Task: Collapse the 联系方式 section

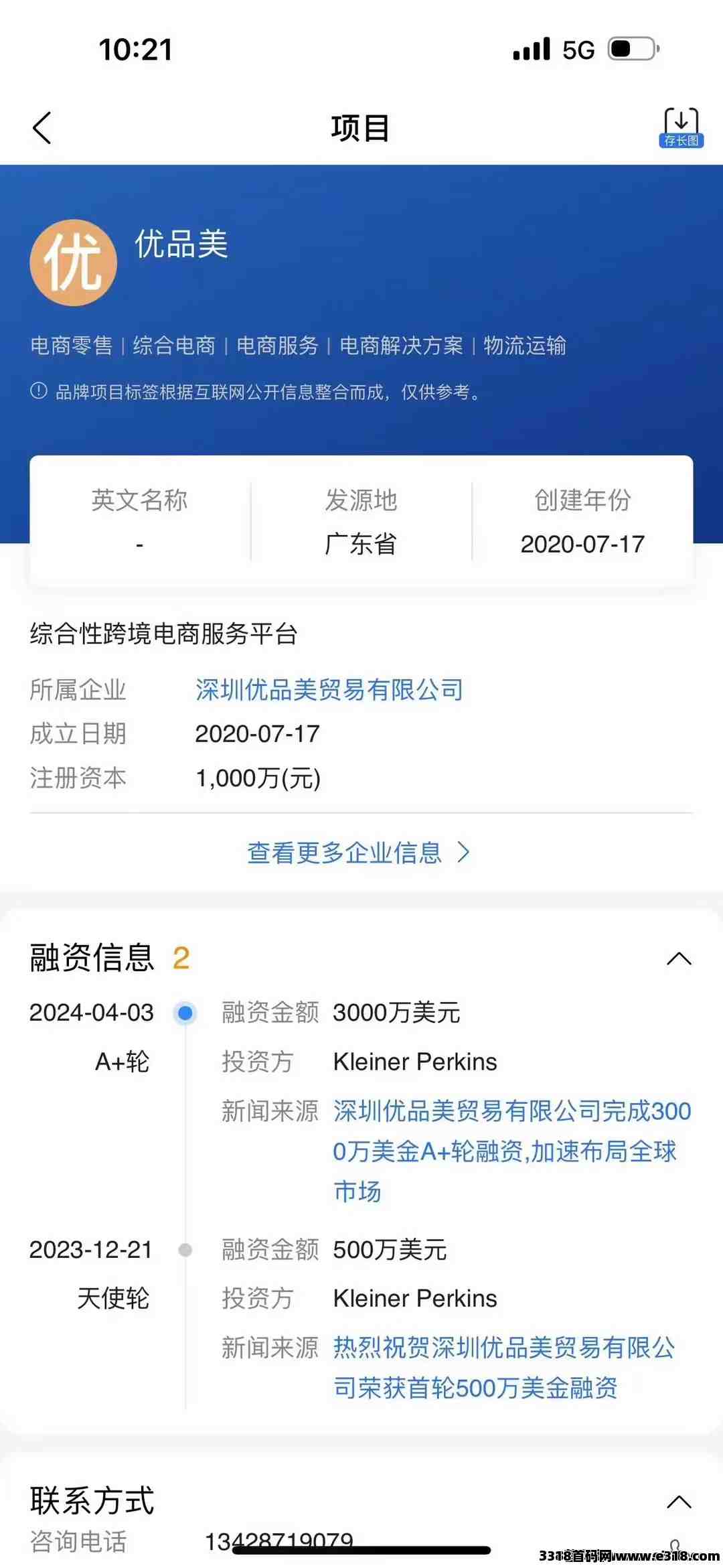Action: click(679, 1502)
